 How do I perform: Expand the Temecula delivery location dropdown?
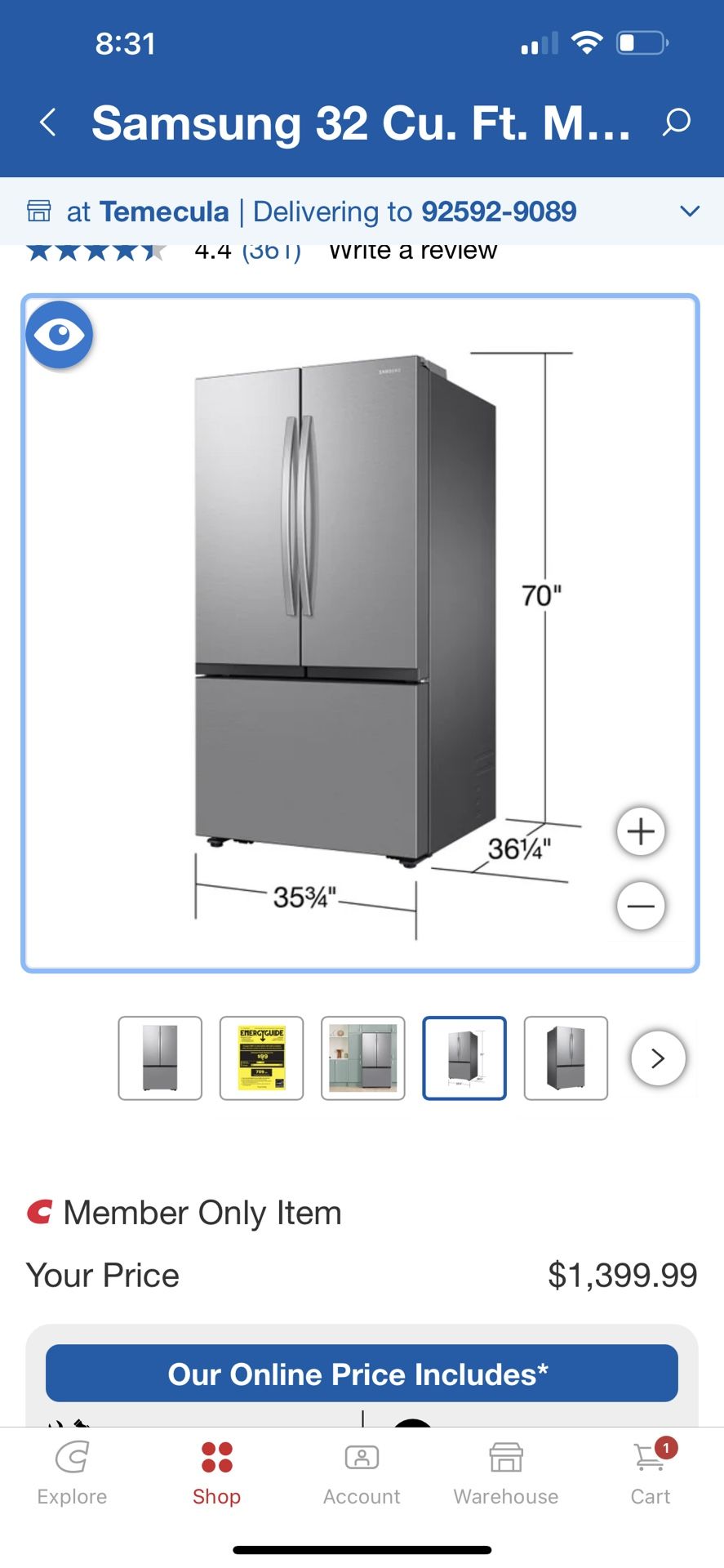(690, 212)
